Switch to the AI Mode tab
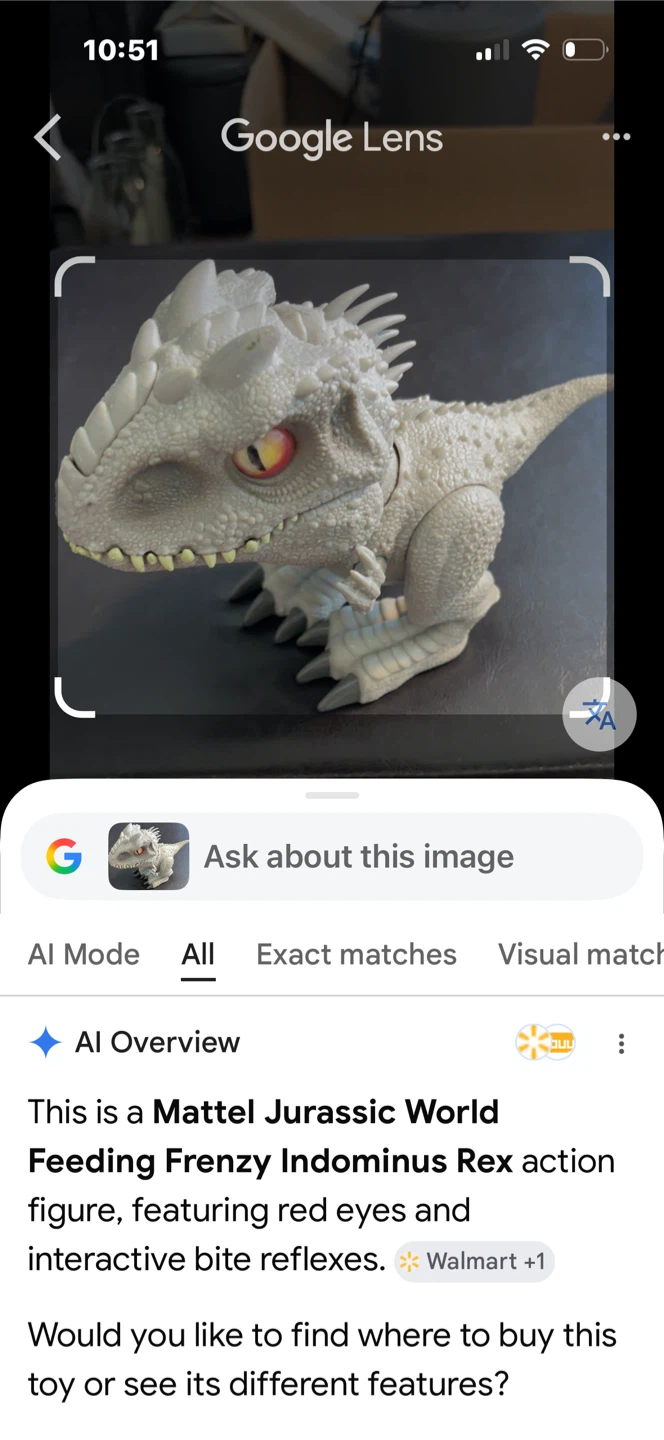 [x=84, y=954]
